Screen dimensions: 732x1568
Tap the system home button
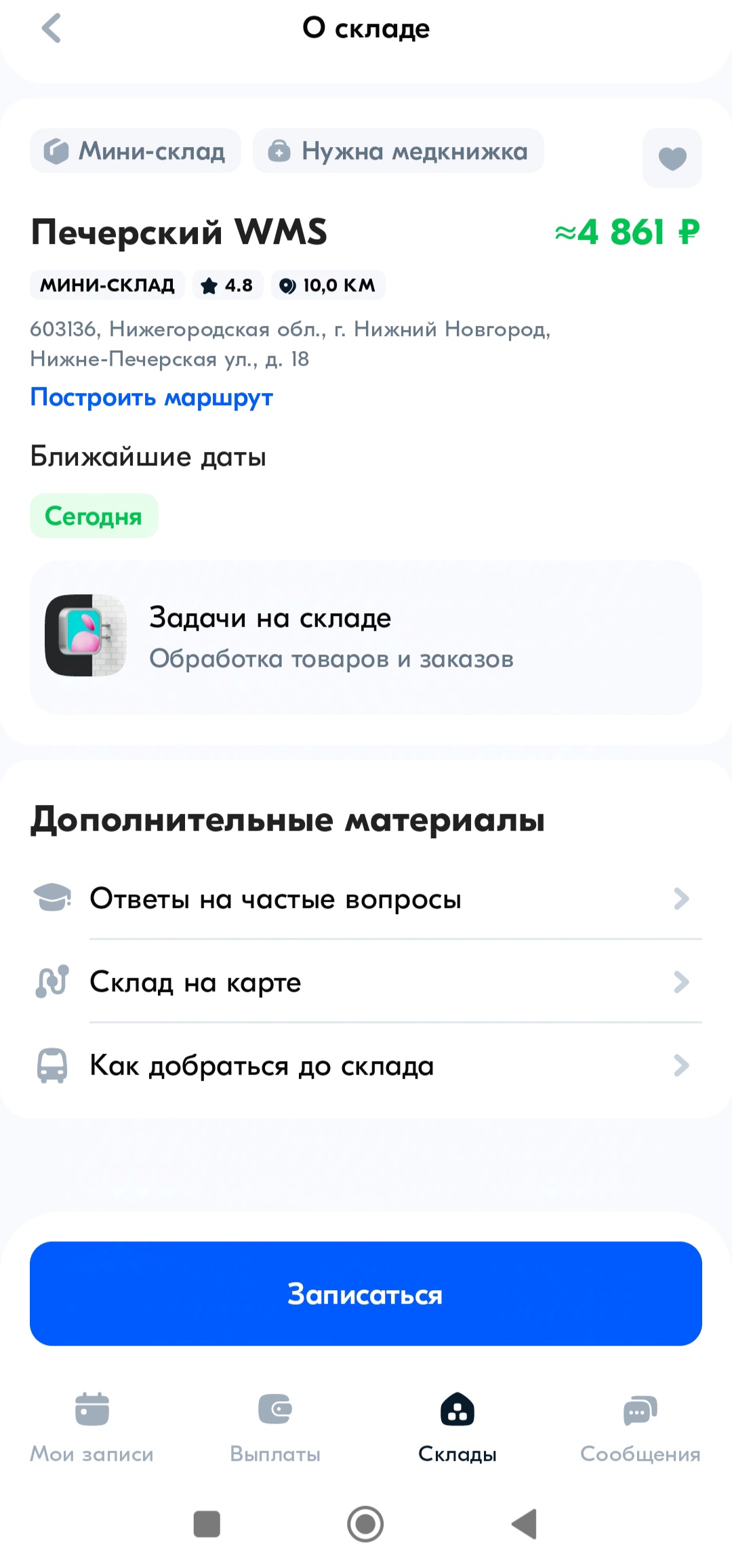tap(365, 1524)
